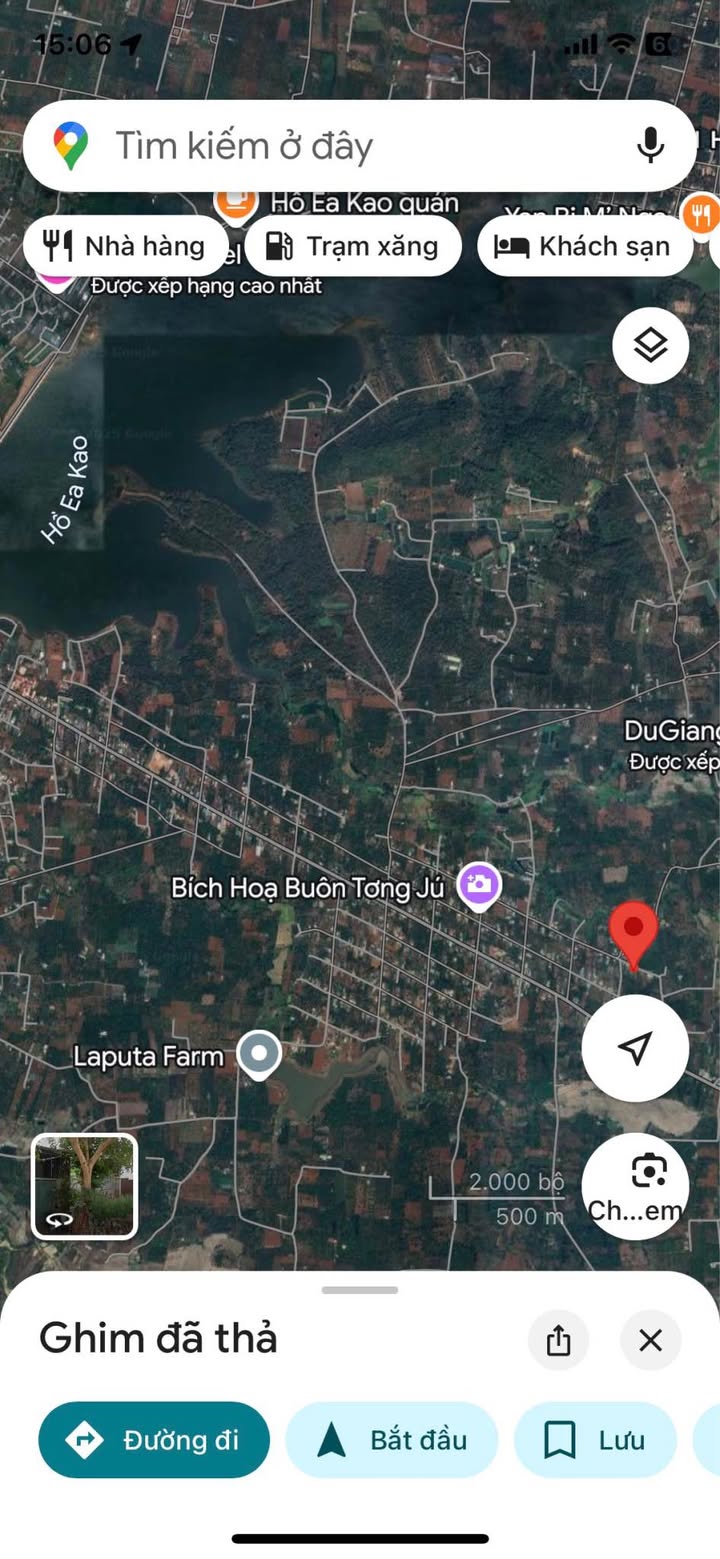
Task: Get directions with "Đường đi"
Action: click(x=154, y=1440)
